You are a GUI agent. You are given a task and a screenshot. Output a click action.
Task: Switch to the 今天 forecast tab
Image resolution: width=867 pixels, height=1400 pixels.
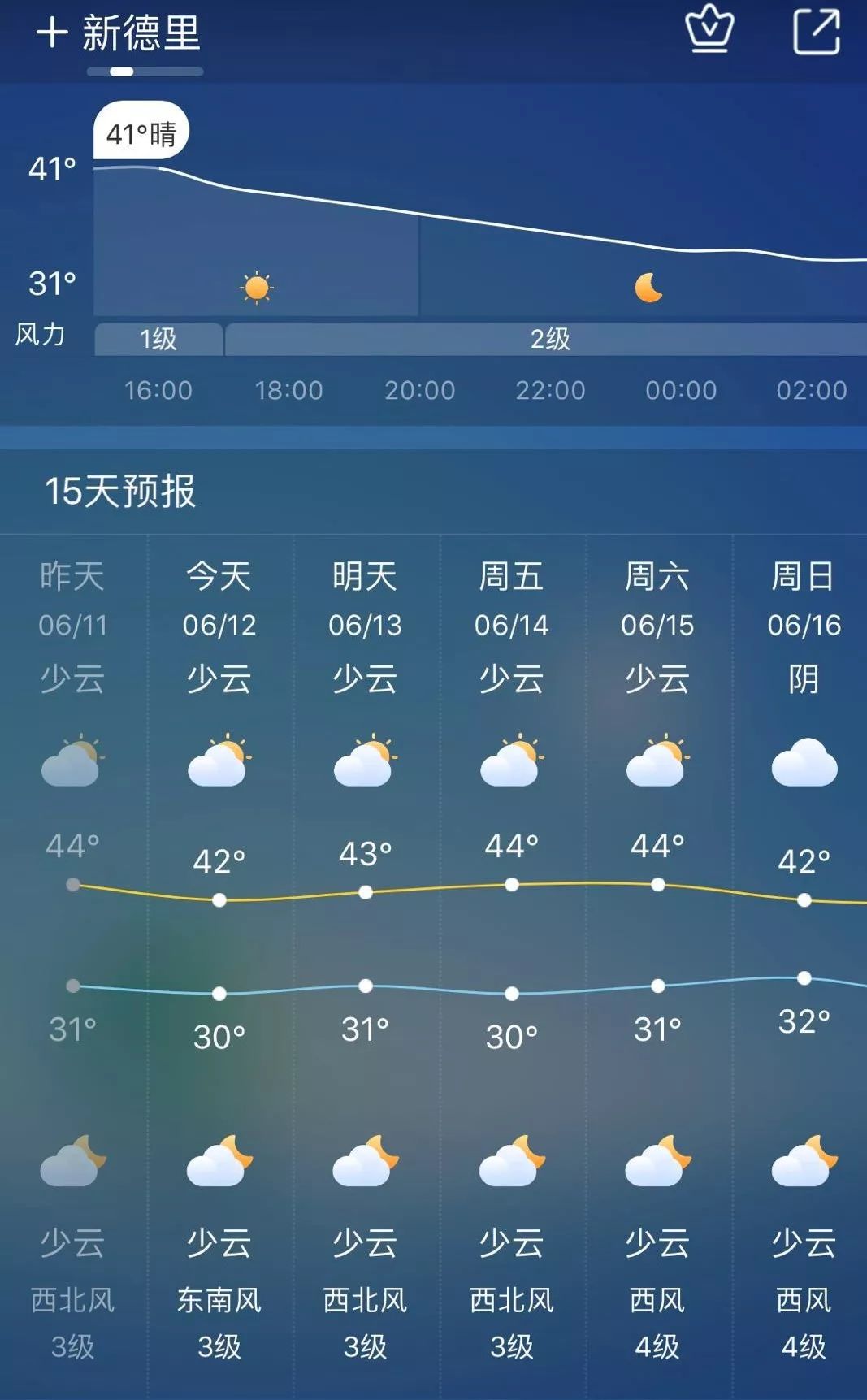218,577
